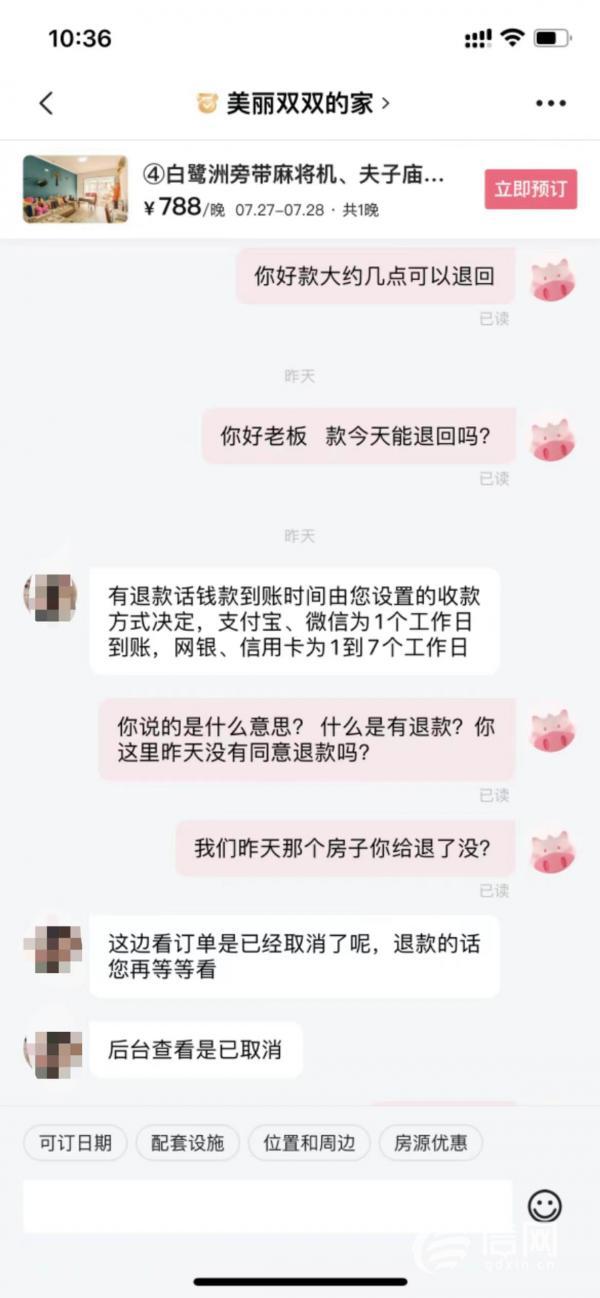The image size is (600, 1298).
Task: Tap the 位置和周边 chip
Action: pos(309,1143)
